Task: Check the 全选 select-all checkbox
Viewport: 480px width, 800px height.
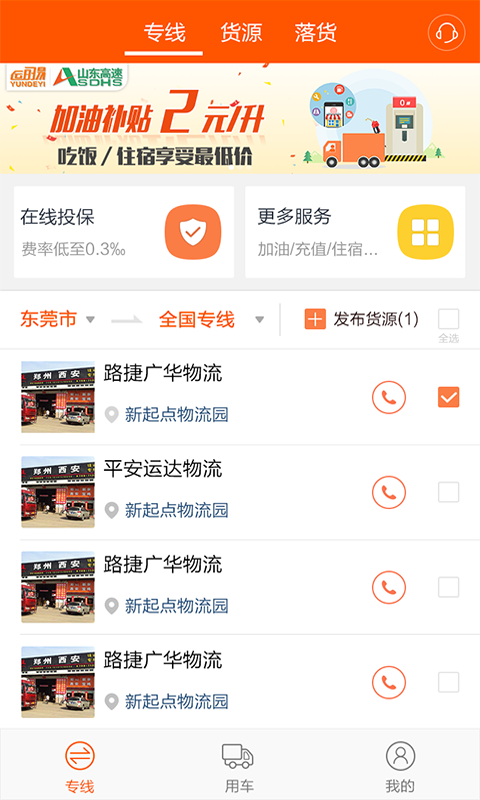Action: coord(448,319)
